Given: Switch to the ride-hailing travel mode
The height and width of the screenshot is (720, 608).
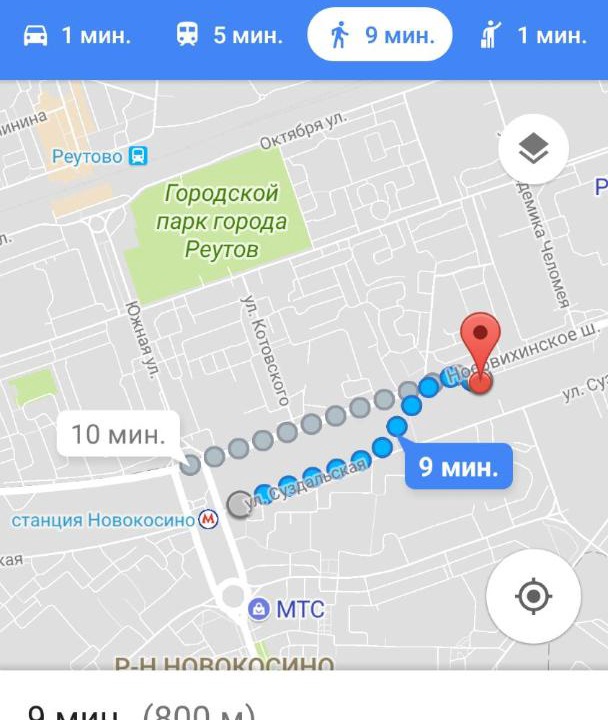Looking at the screenshot, I should pos(531,36).
